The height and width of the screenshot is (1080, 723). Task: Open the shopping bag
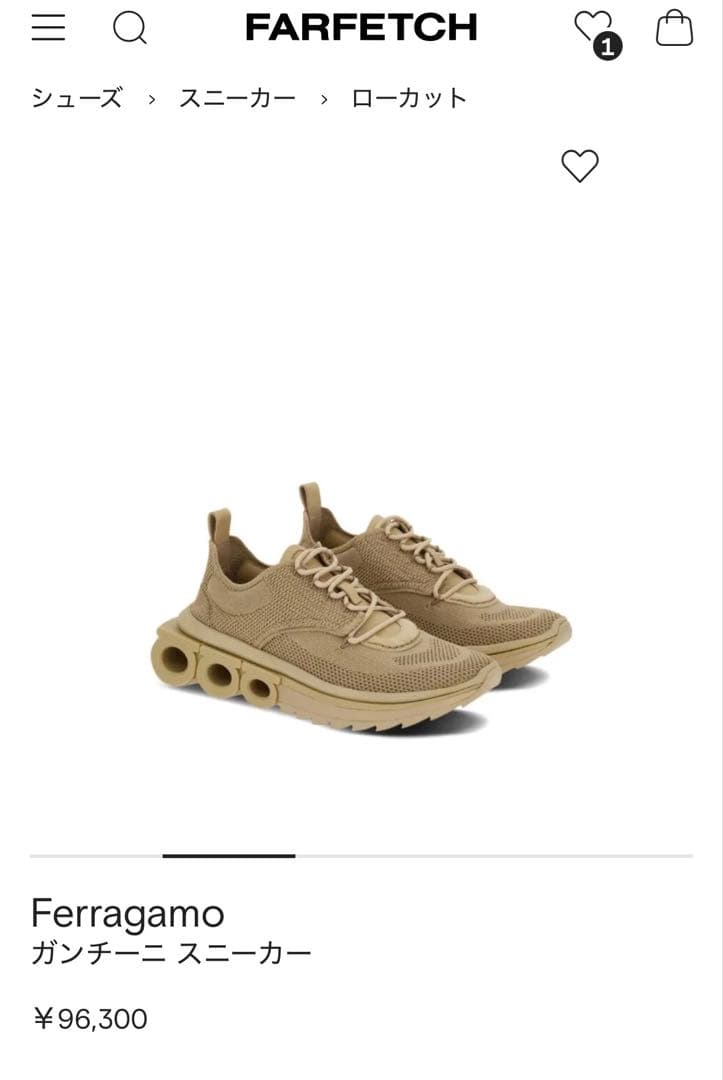(x=674, y=28)
